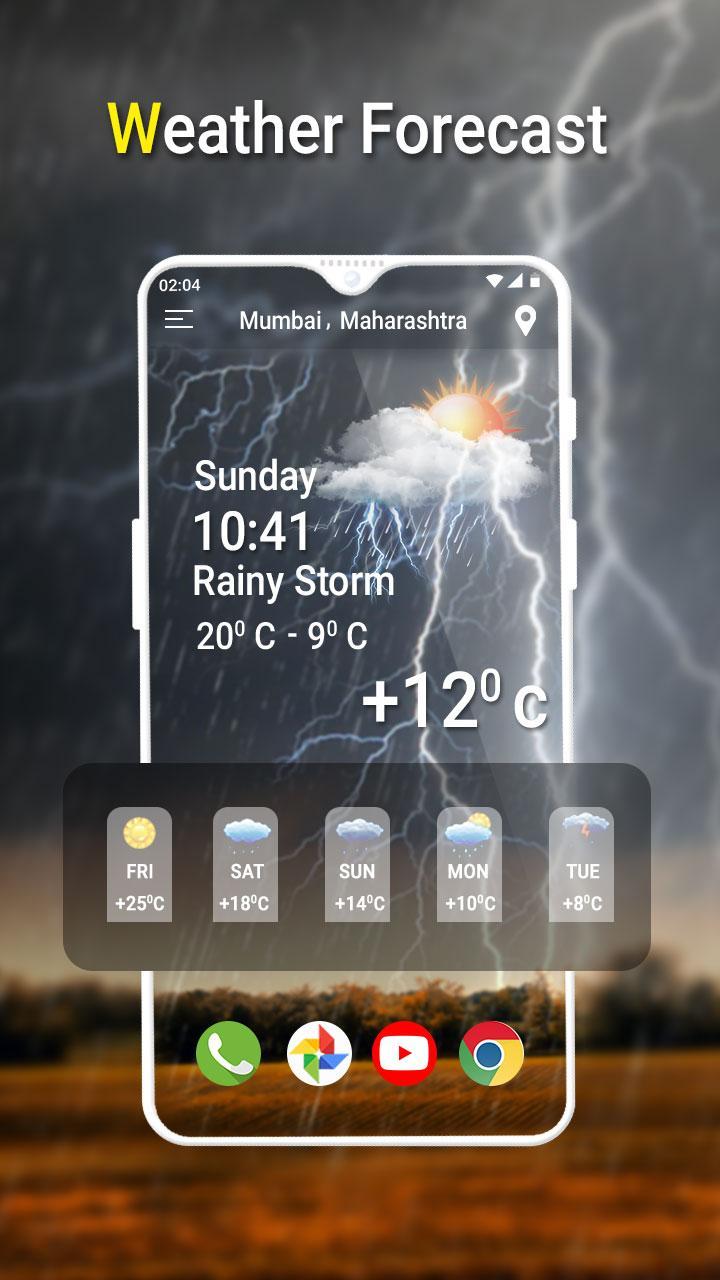Viewport: 720px width, 1280px height.
Task: Launch Google Chrome
Action: 490,1051
